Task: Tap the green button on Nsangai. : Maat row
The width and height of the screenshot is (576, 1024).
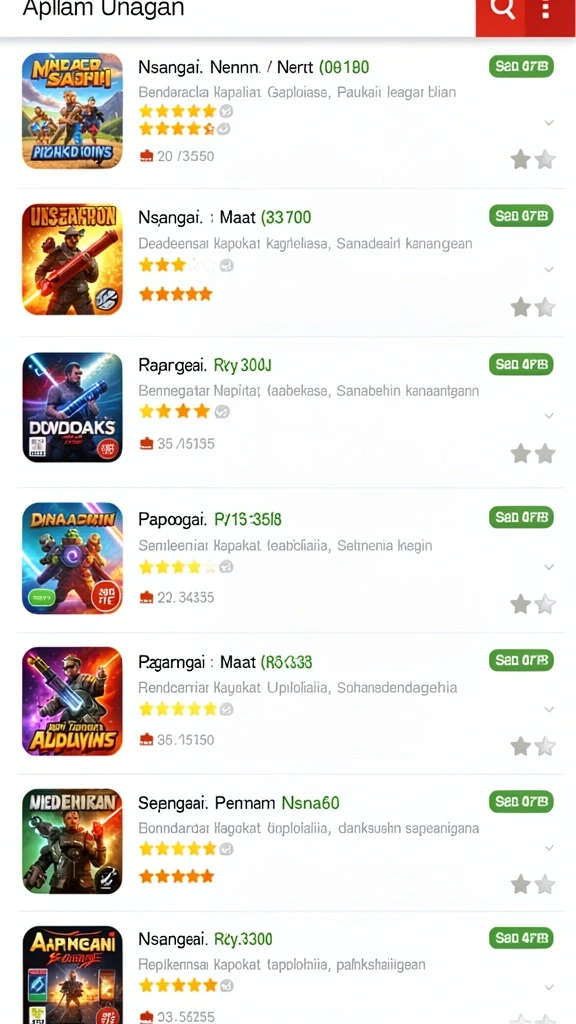Action: [521, 216]
